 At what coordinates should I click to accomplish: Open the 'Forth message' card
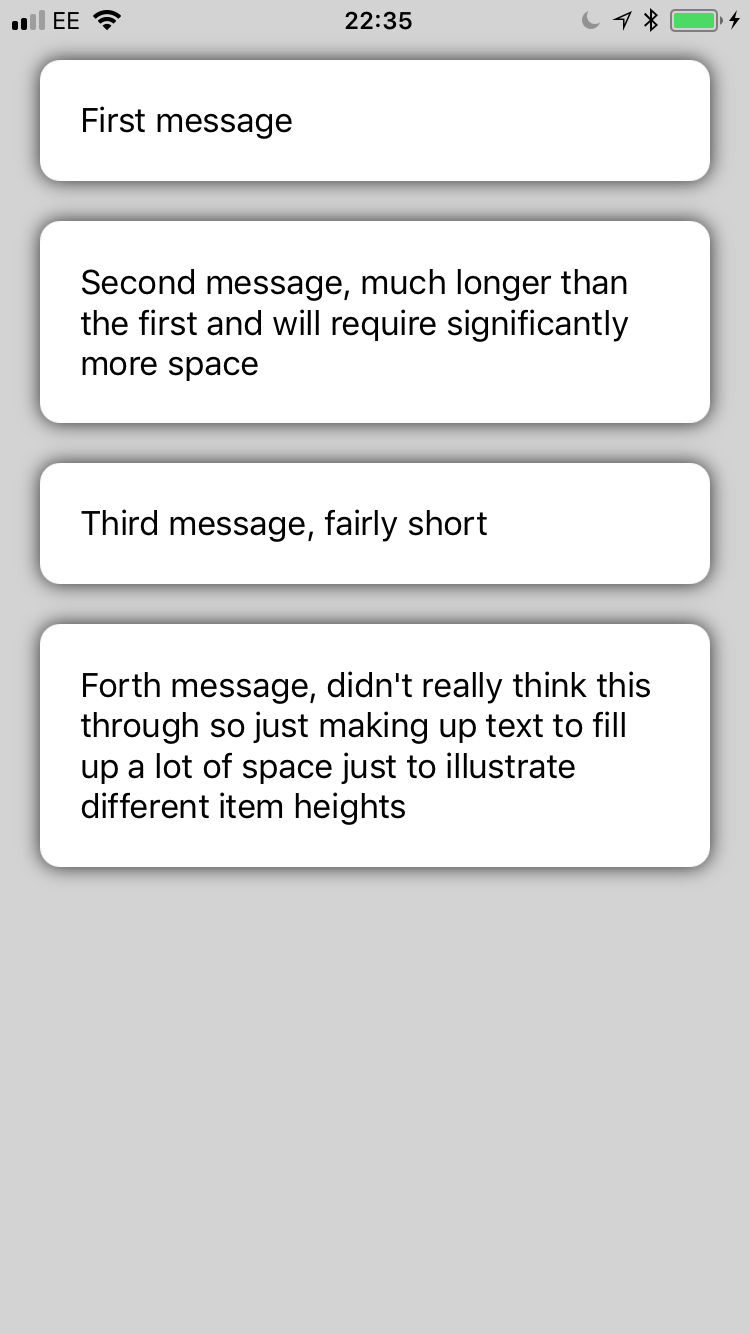point(375,745)
